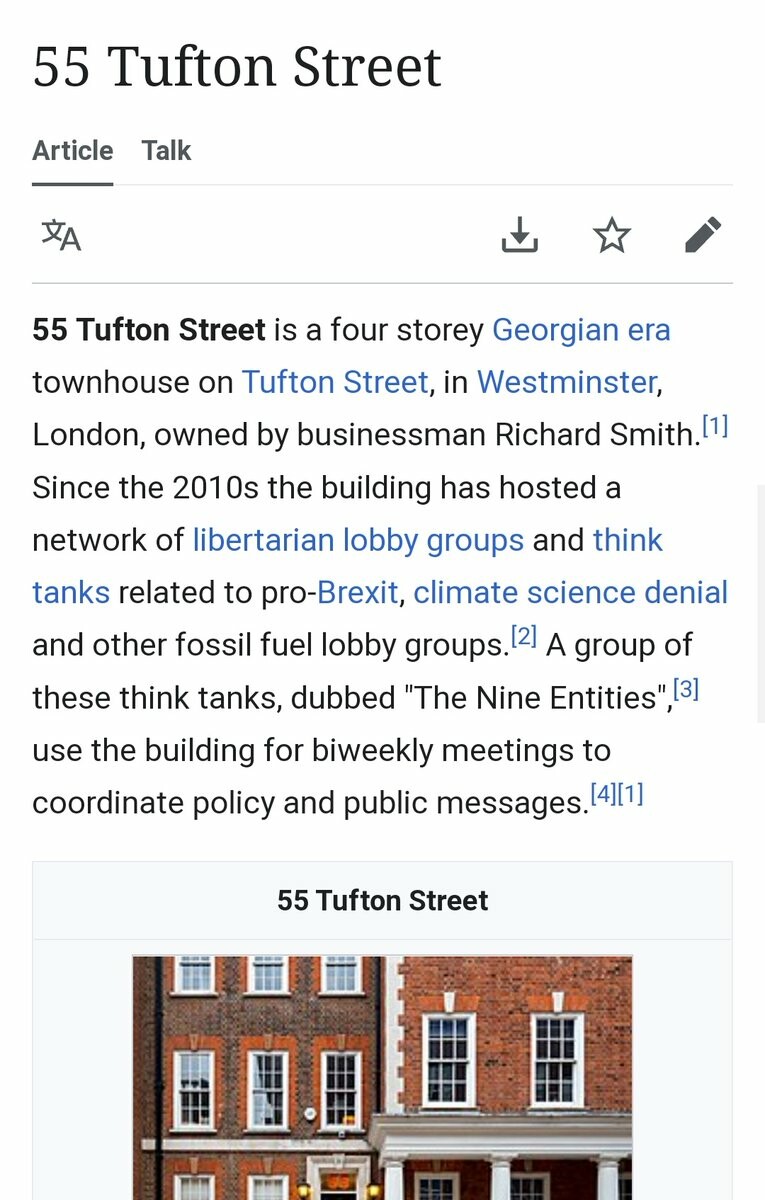This screenshot has height=1200, width=765.
Task: Go to climate science denial article
Action: [570, 593]
